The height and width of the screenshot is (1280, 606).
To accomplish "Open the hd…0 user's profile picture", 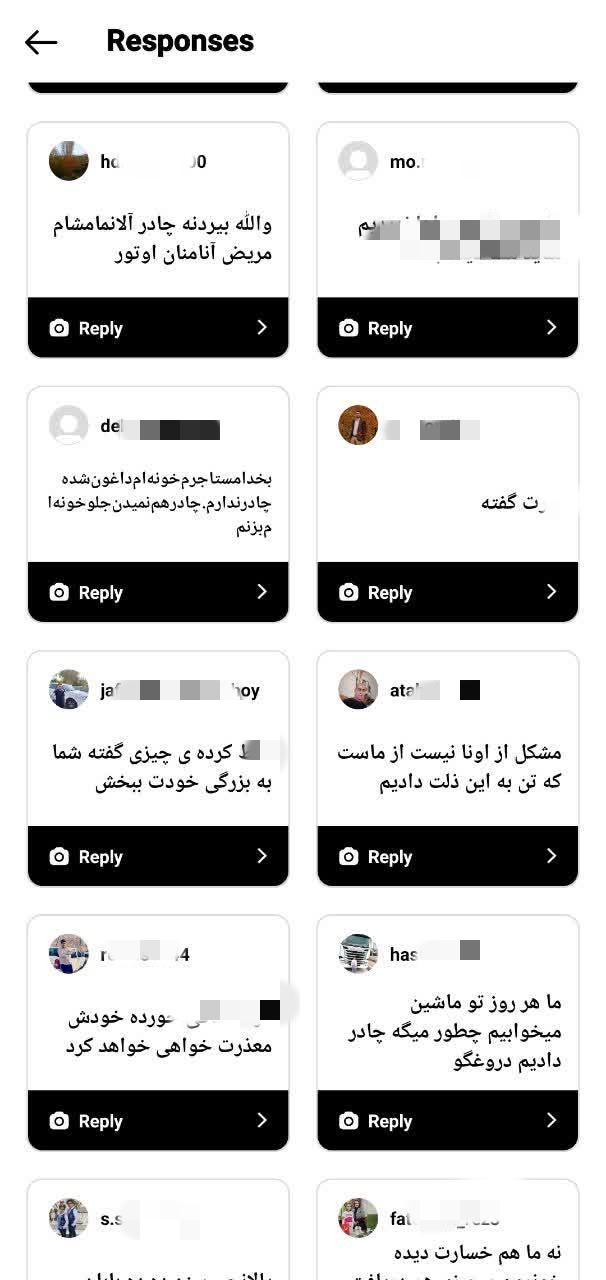I will [69, 161].
